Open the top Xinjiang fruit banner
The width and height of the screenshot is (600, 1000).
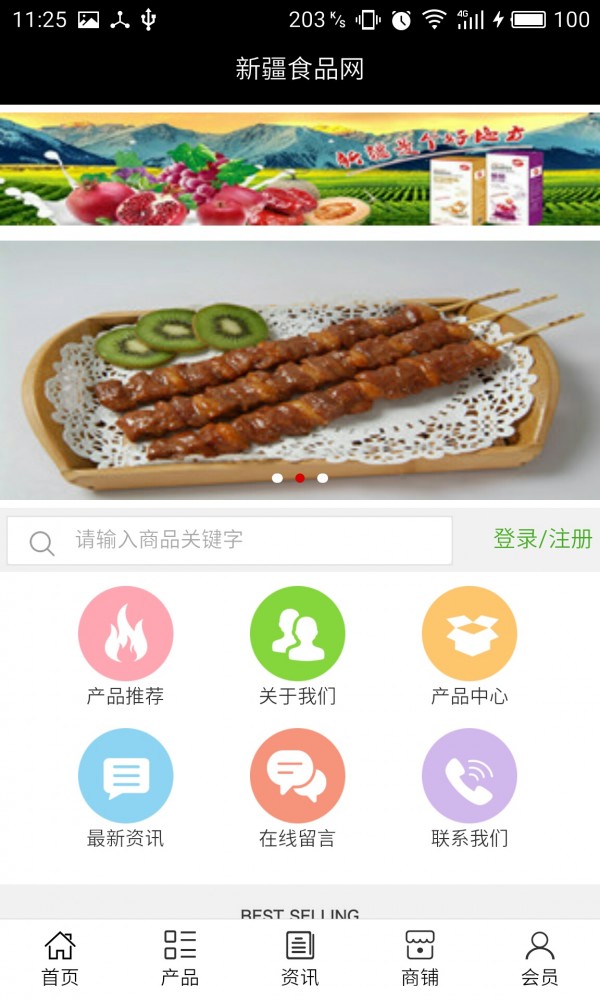pyautogui.click(x=300, y=168)
